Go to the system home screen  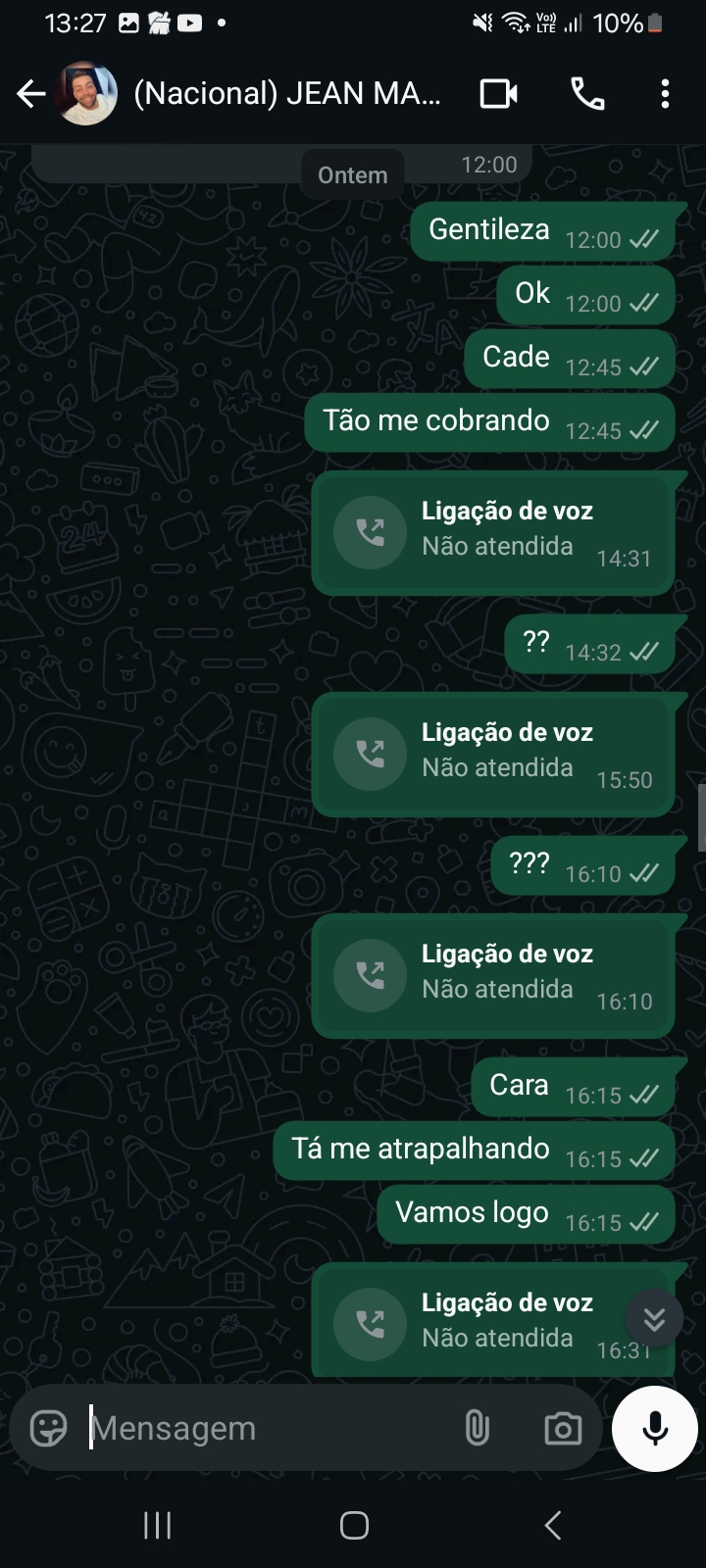pyautogui.click(x=354, y=1525)
